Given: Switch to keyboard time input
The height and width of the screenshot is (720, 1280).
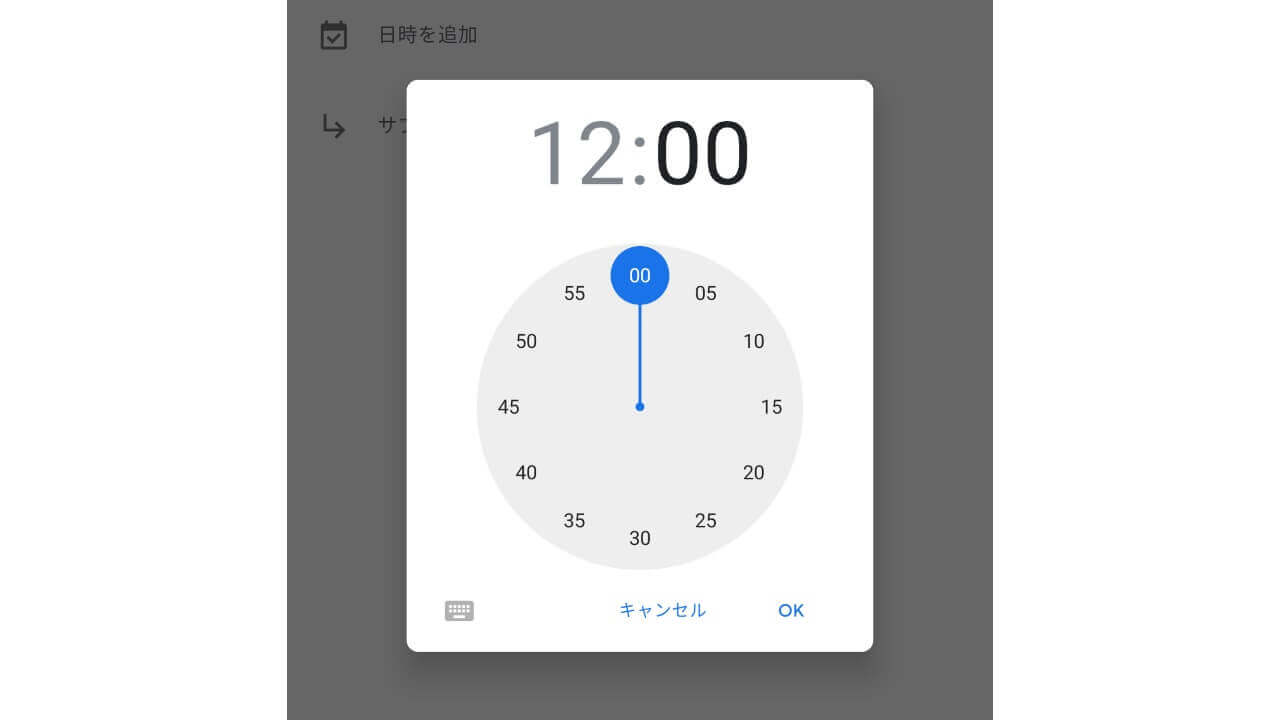Looking at the screenshot, I should [x=459, y=610].
